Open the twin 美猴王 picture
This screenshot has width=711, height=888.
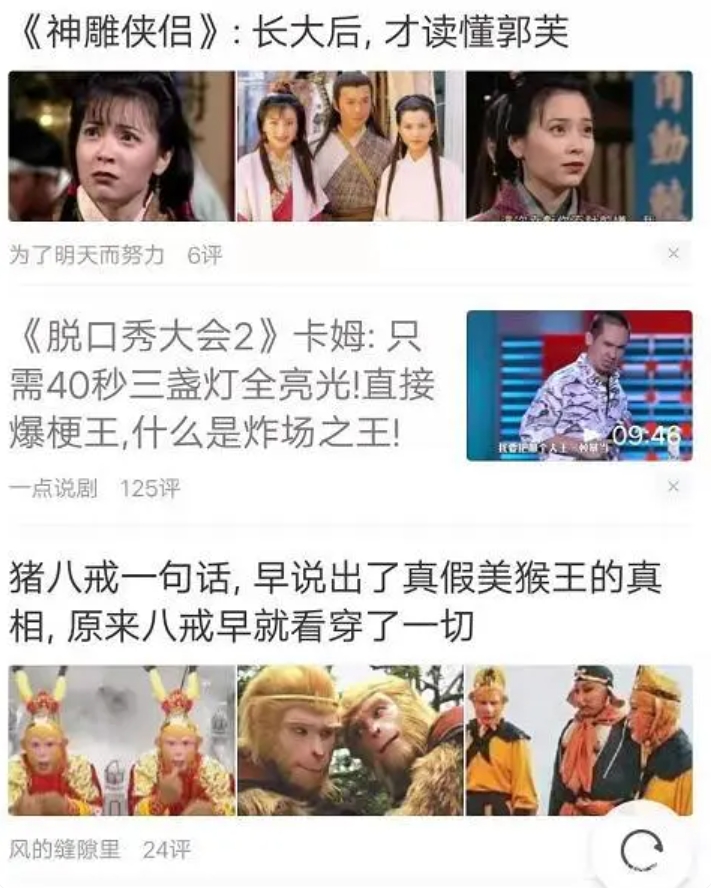click(x=121, y=740)
